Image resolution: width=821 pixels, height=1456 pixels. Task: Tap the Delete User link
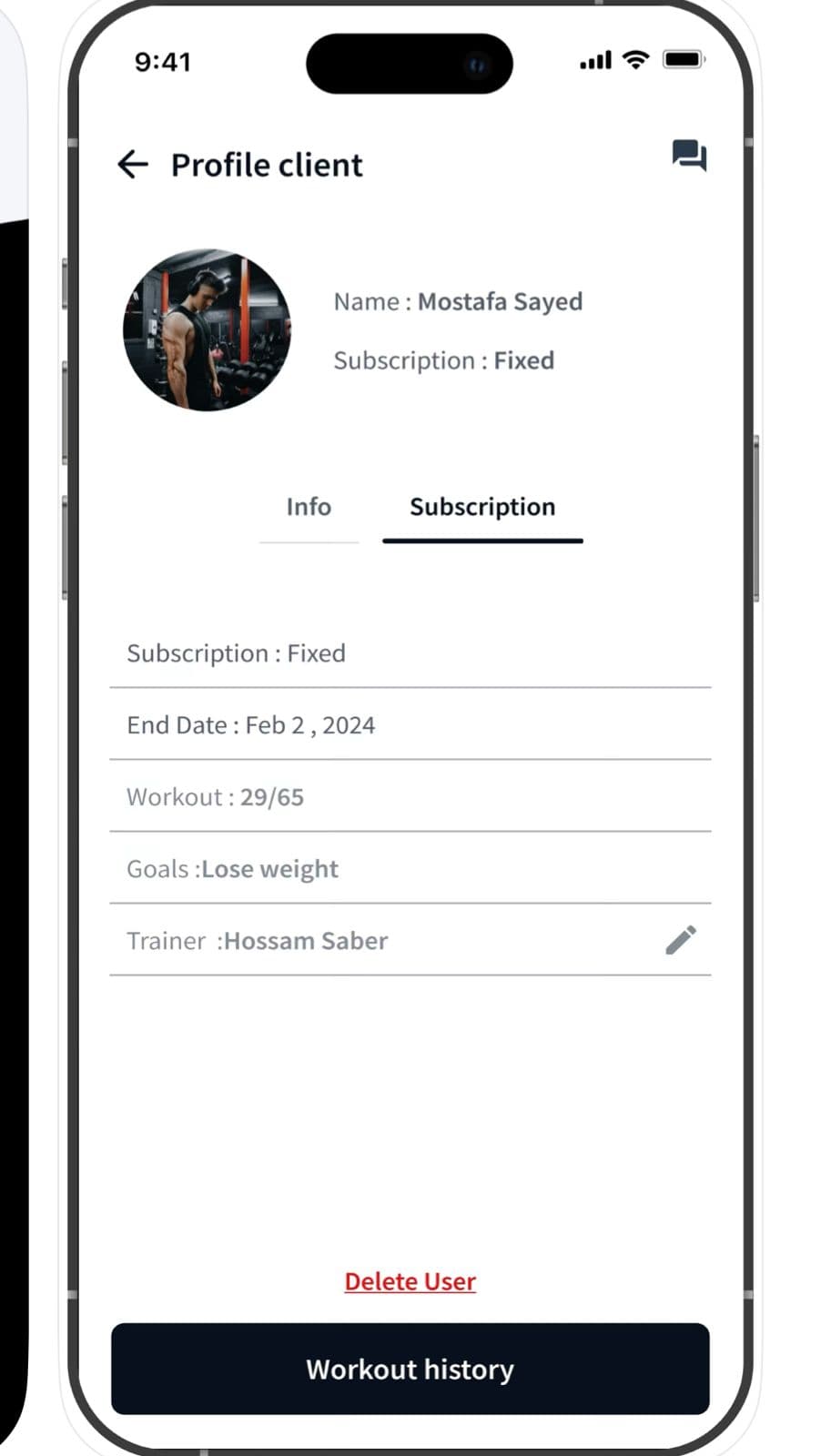click(410, 1280)
